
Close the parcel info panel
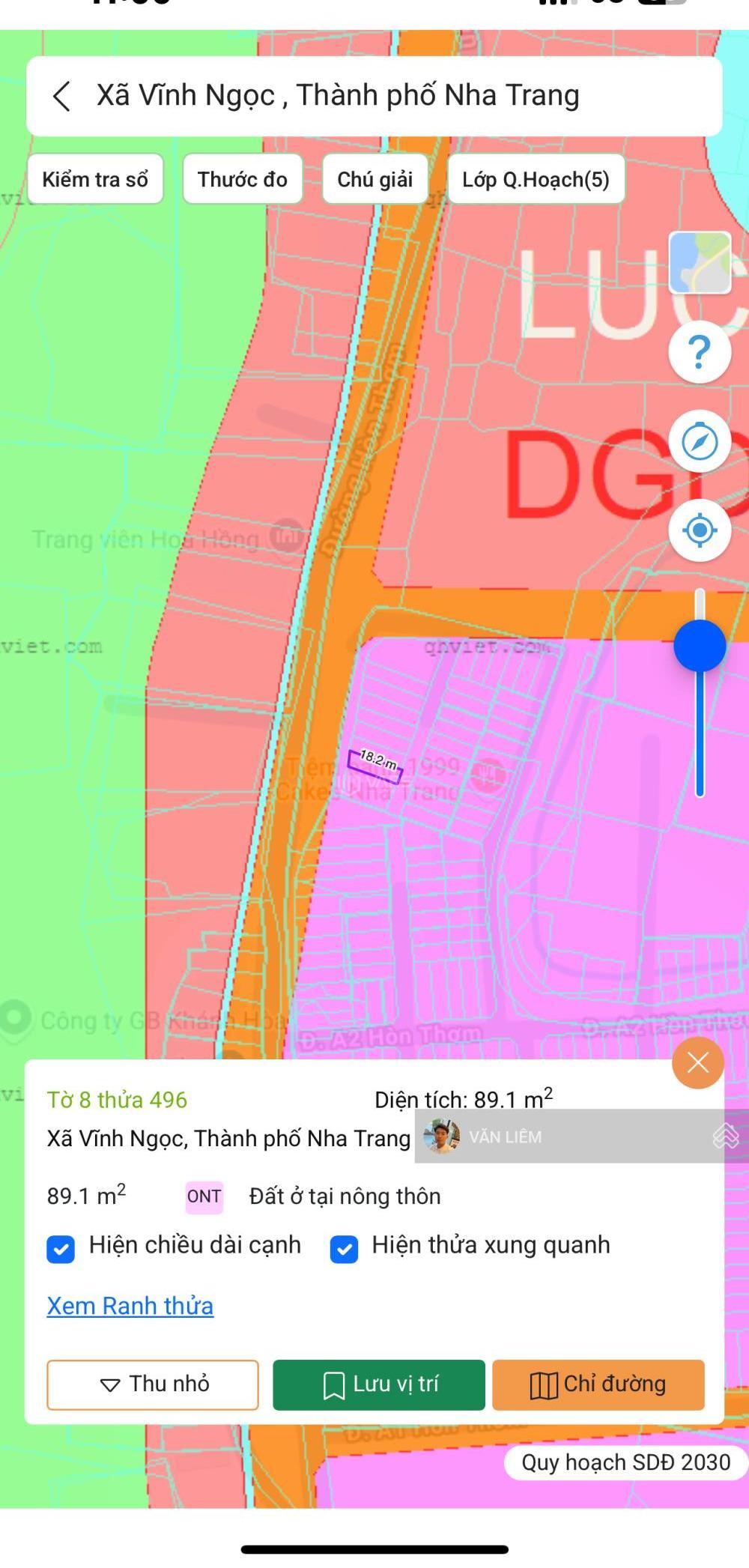[697, 1062]
